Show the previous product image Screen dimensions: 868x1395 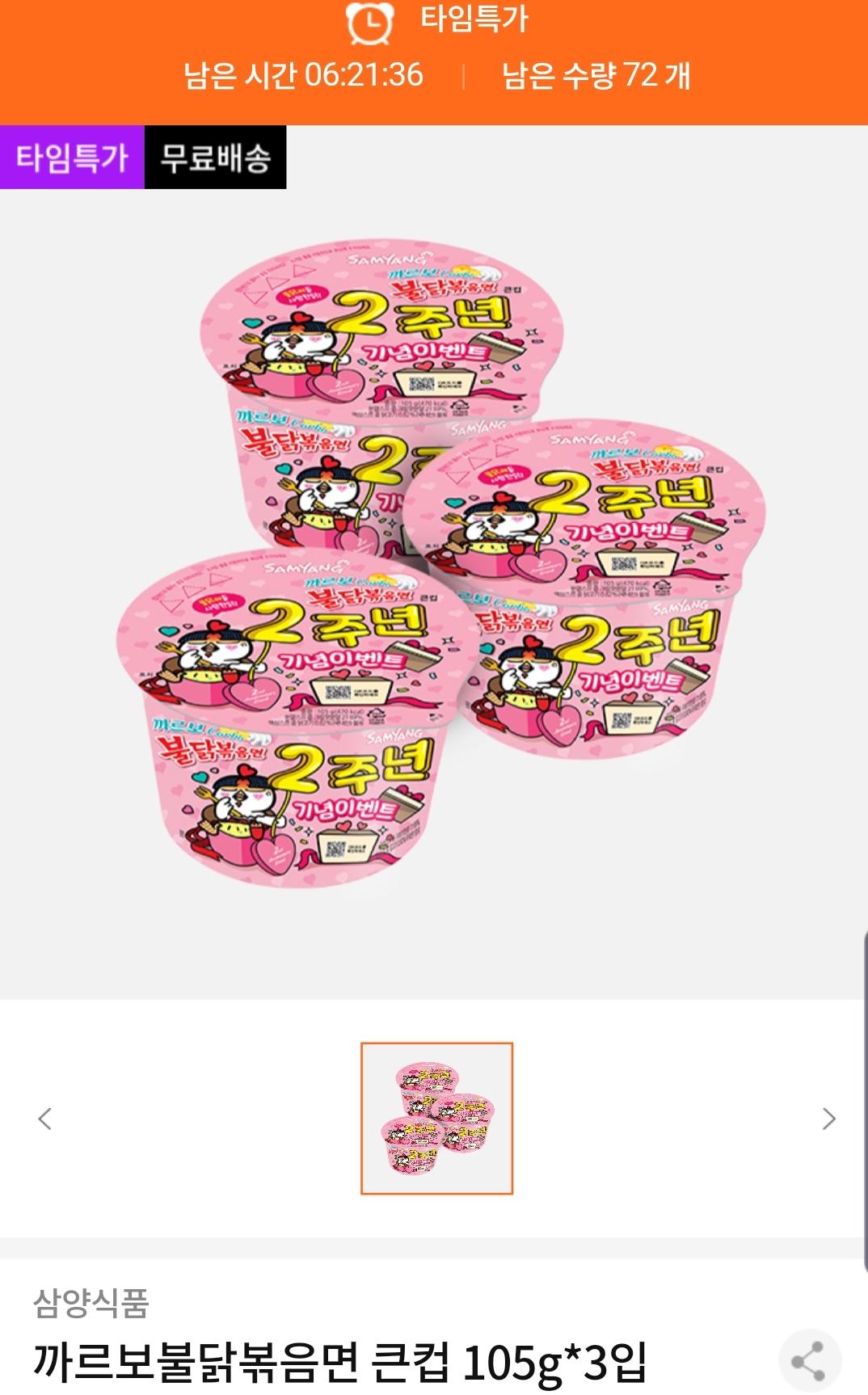[x=45, y=1119]
